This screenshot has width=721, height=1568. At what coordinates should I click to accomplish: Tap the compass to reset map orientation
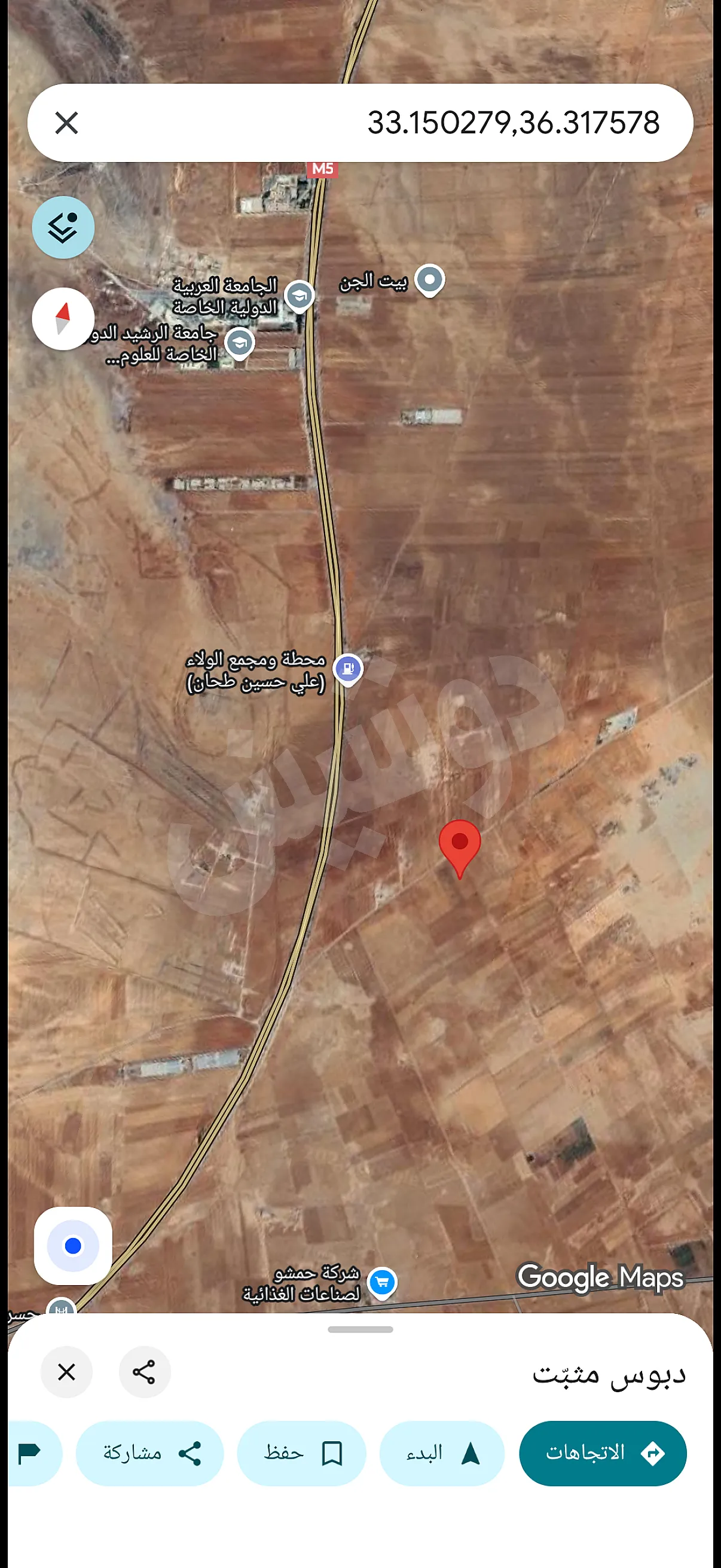pos(63,319)
